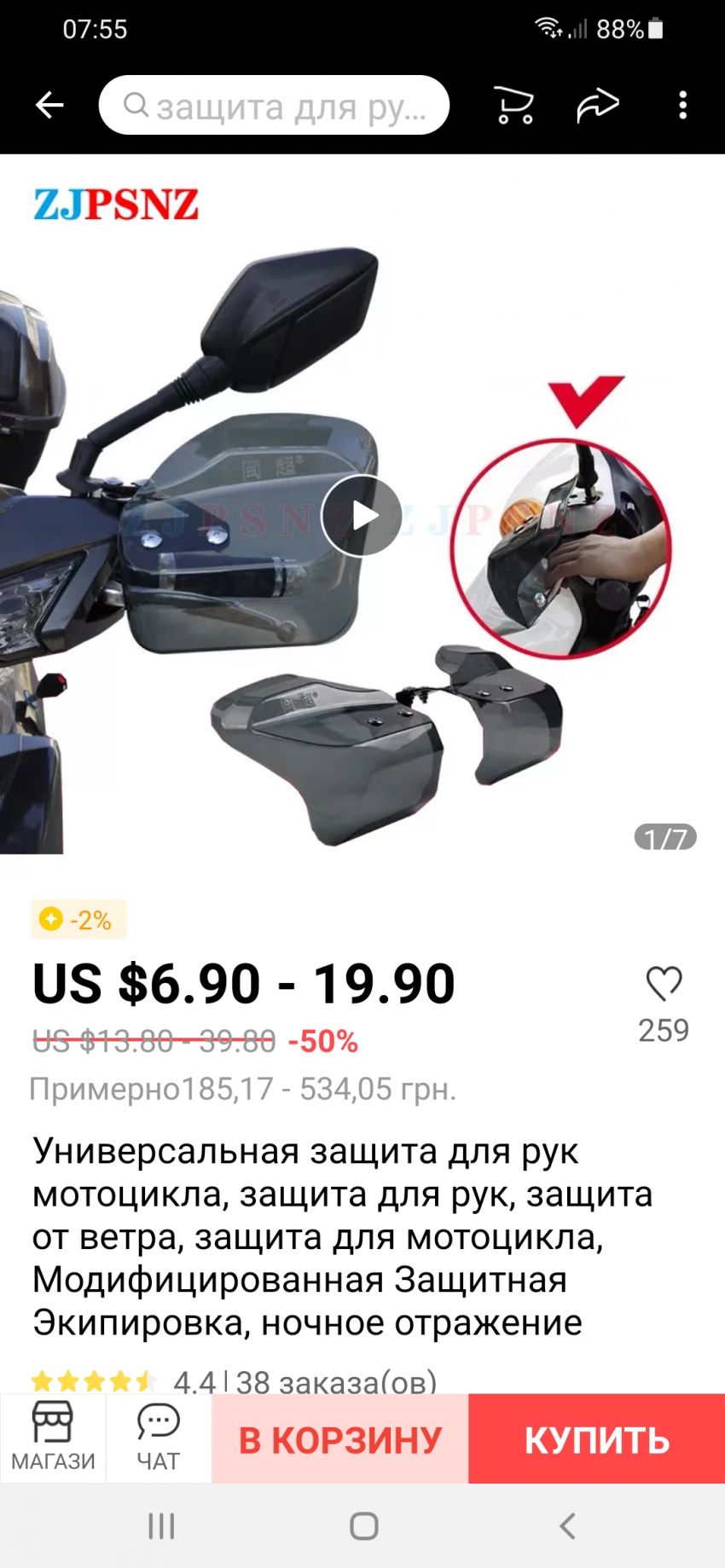
Task: Share this product
Action: (597, 105)
